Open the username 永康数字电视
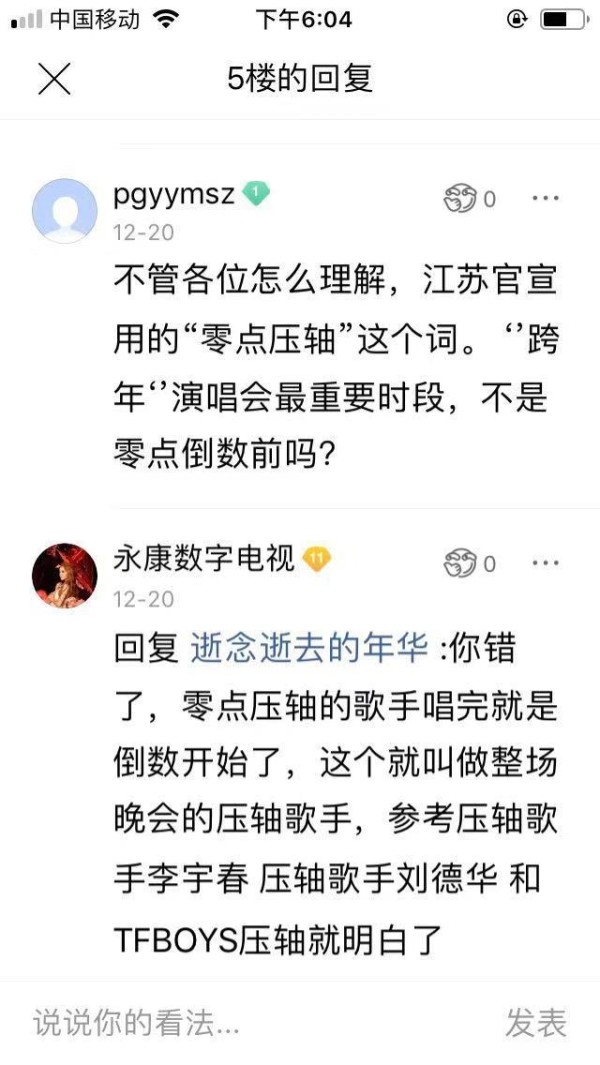Screen dimensions: 600x1065 click(204, 560)
